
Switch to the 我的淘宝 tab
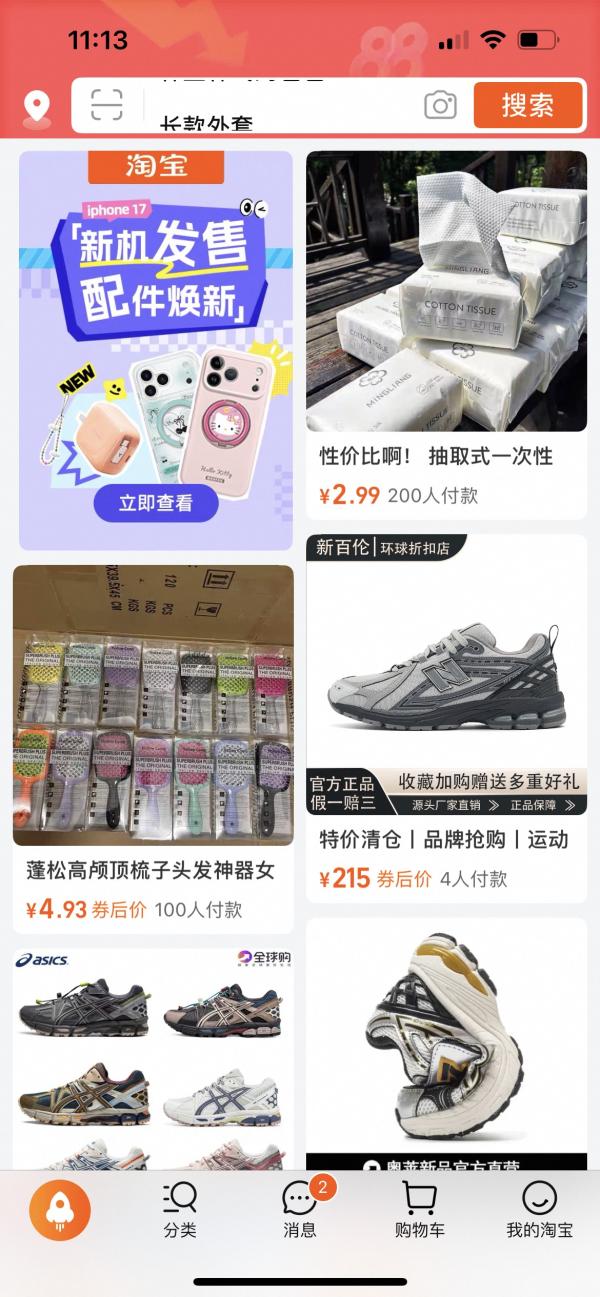[x=540, y=1211]
